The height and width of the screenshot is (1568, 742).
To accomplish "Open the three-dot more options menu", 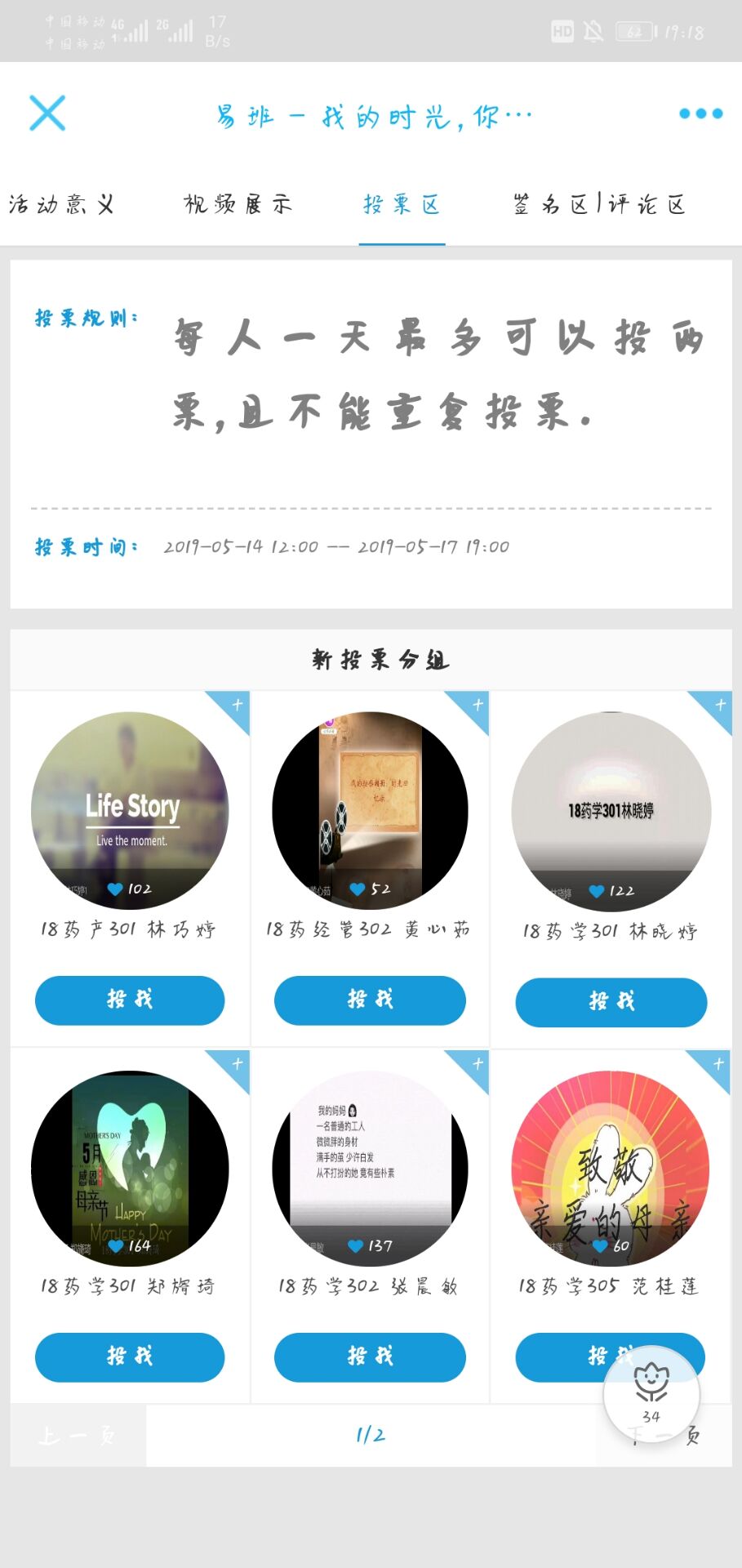I will tap(700, 114).
